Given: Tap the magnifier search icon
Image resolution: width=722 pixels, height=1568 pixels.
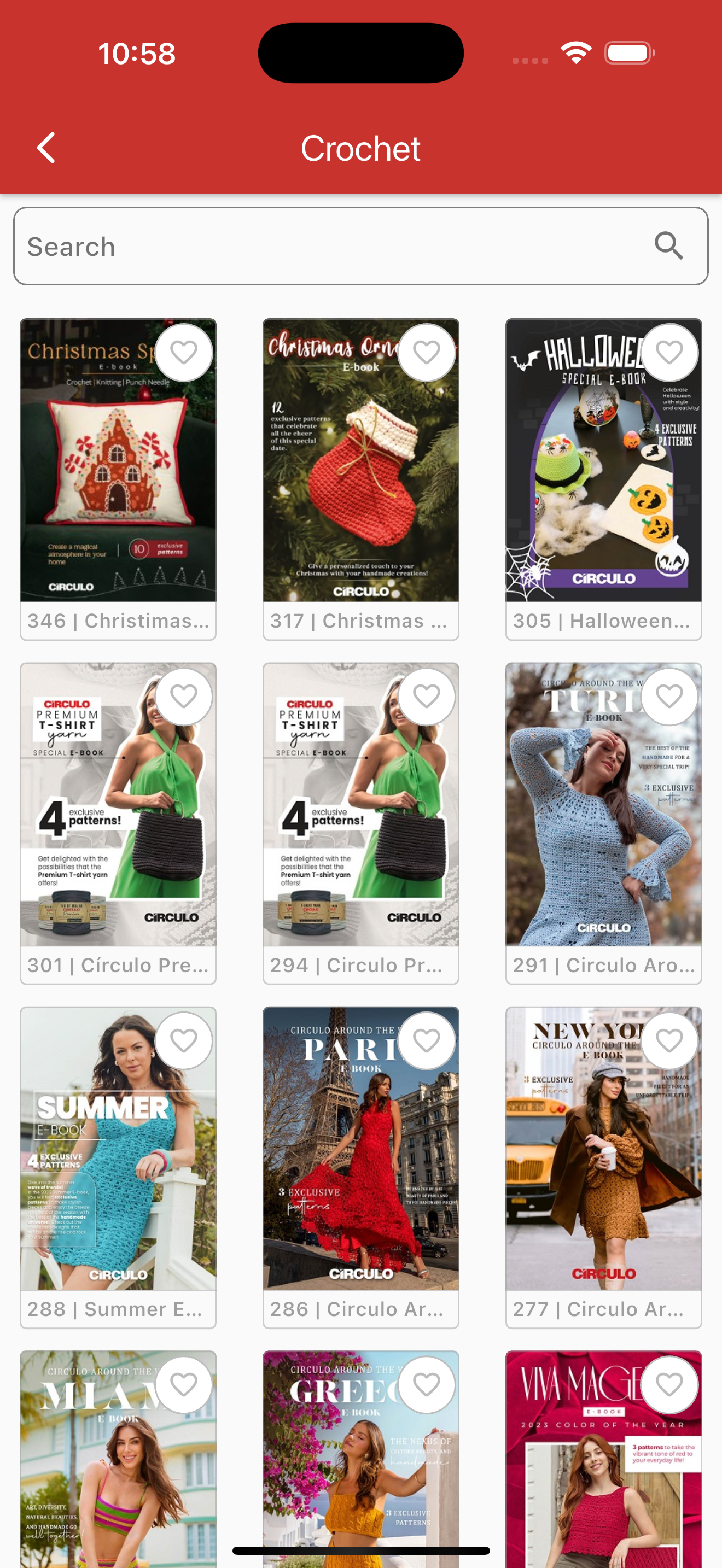Looking at the screenshot, I should coord(668,246).
